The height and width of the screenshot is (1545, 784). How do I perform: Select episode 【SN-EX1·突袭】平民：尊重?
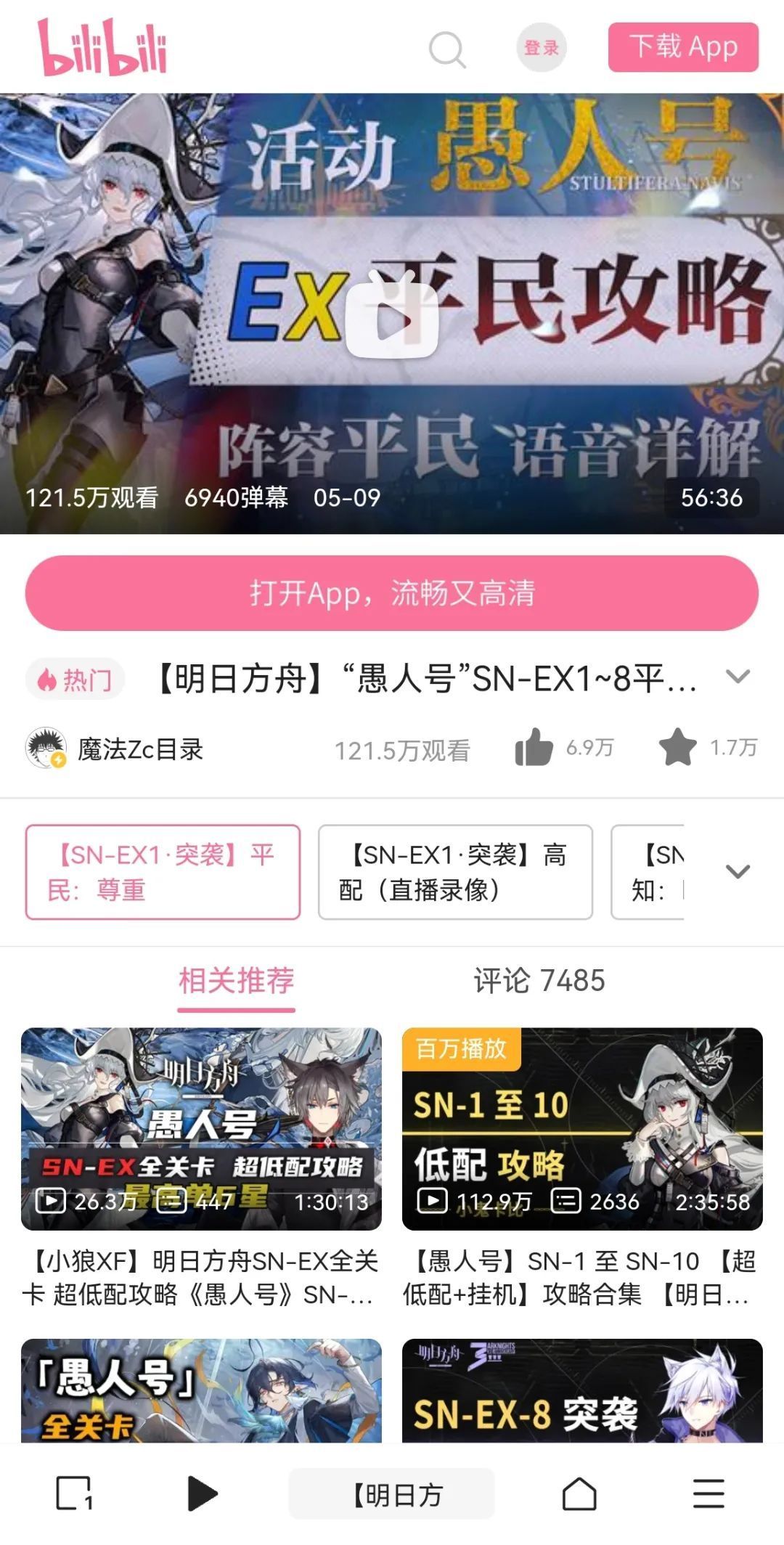163,872
